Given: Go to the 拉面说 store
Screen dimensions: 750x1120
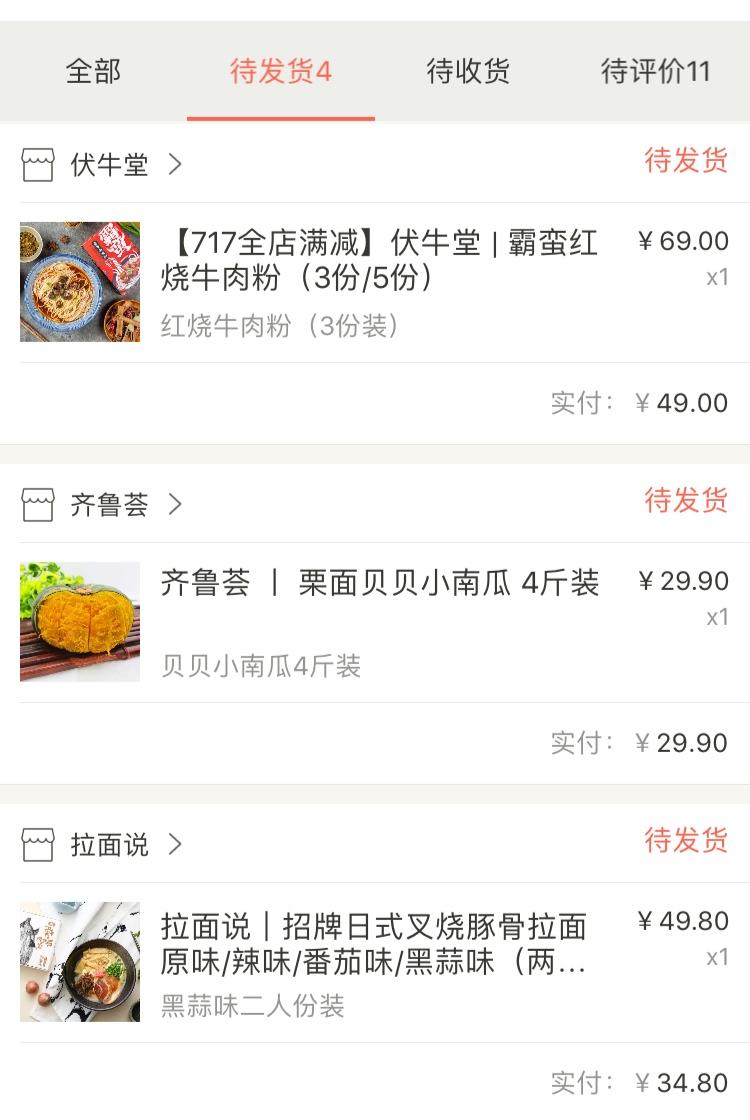Looking at the screenshot, I should (x=109, y=844).
